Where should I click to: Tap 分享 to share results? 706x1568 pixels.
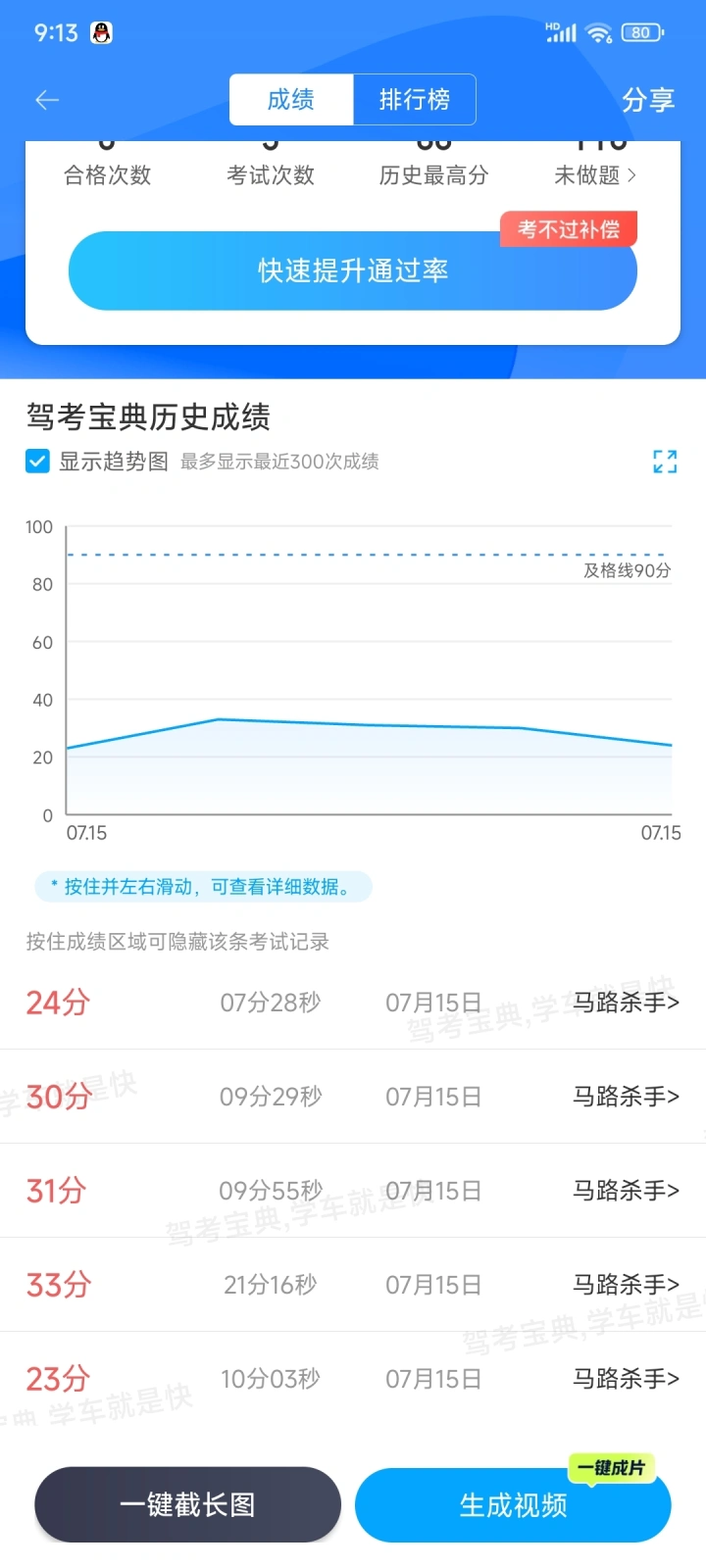coord(648,99)
